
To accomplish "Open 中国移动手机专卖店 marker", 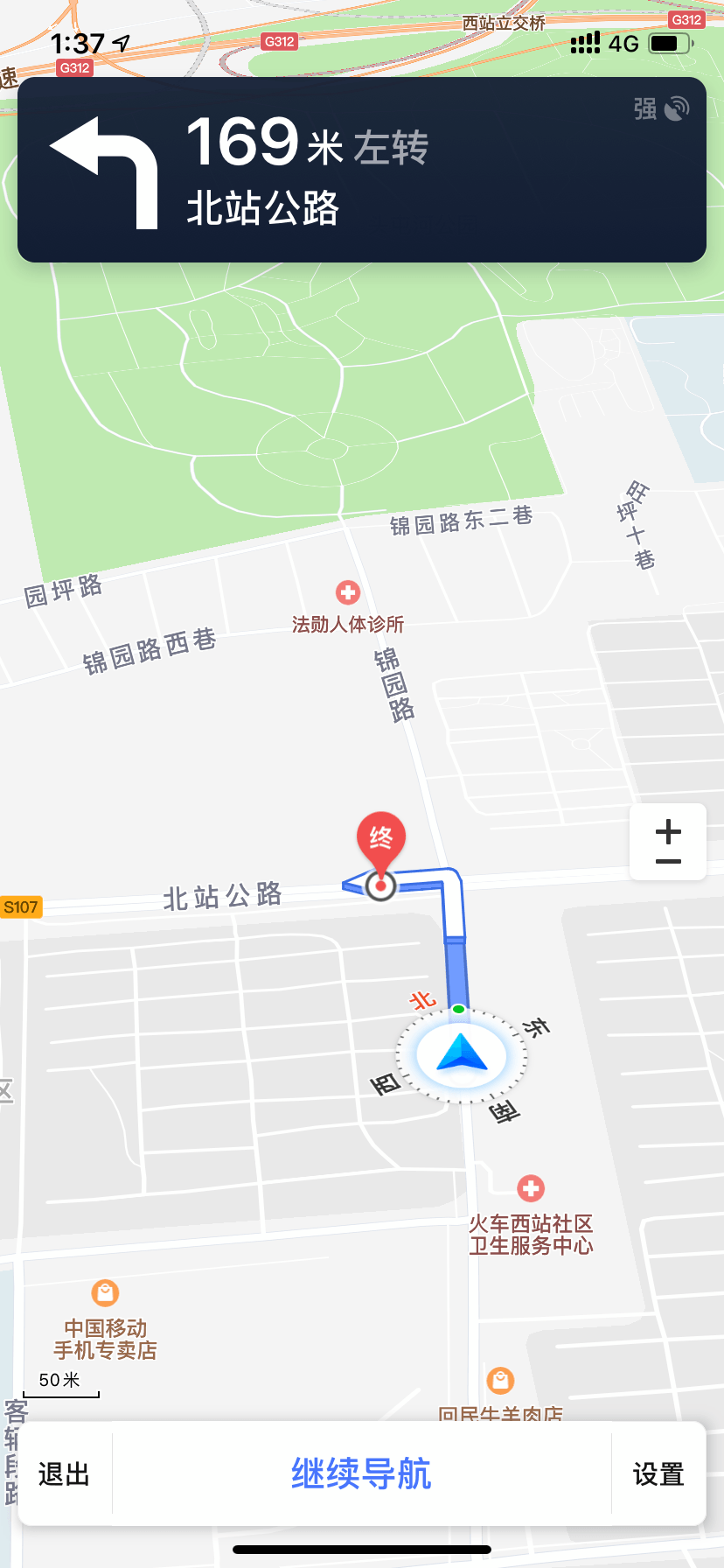I will coord(105,1292).
